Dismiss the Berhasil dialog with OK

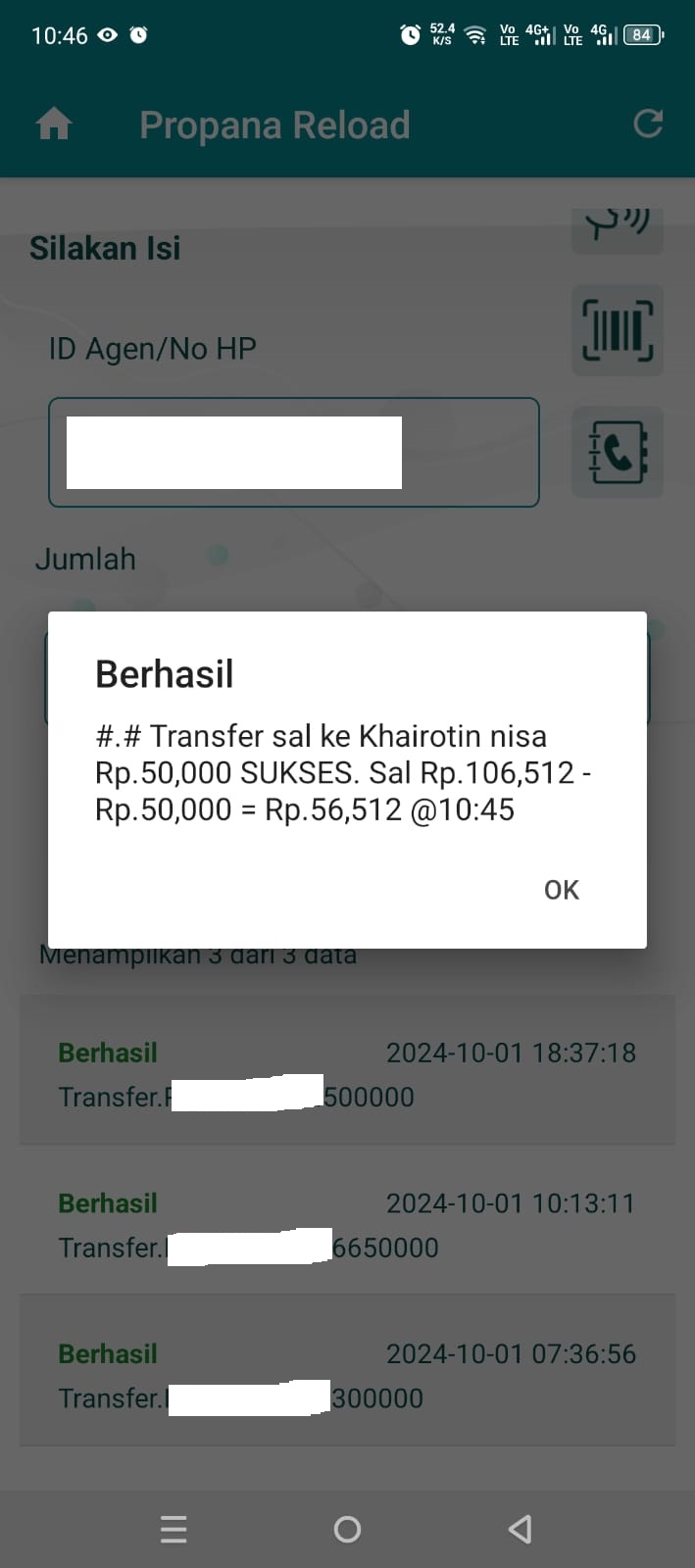(562, 890)
